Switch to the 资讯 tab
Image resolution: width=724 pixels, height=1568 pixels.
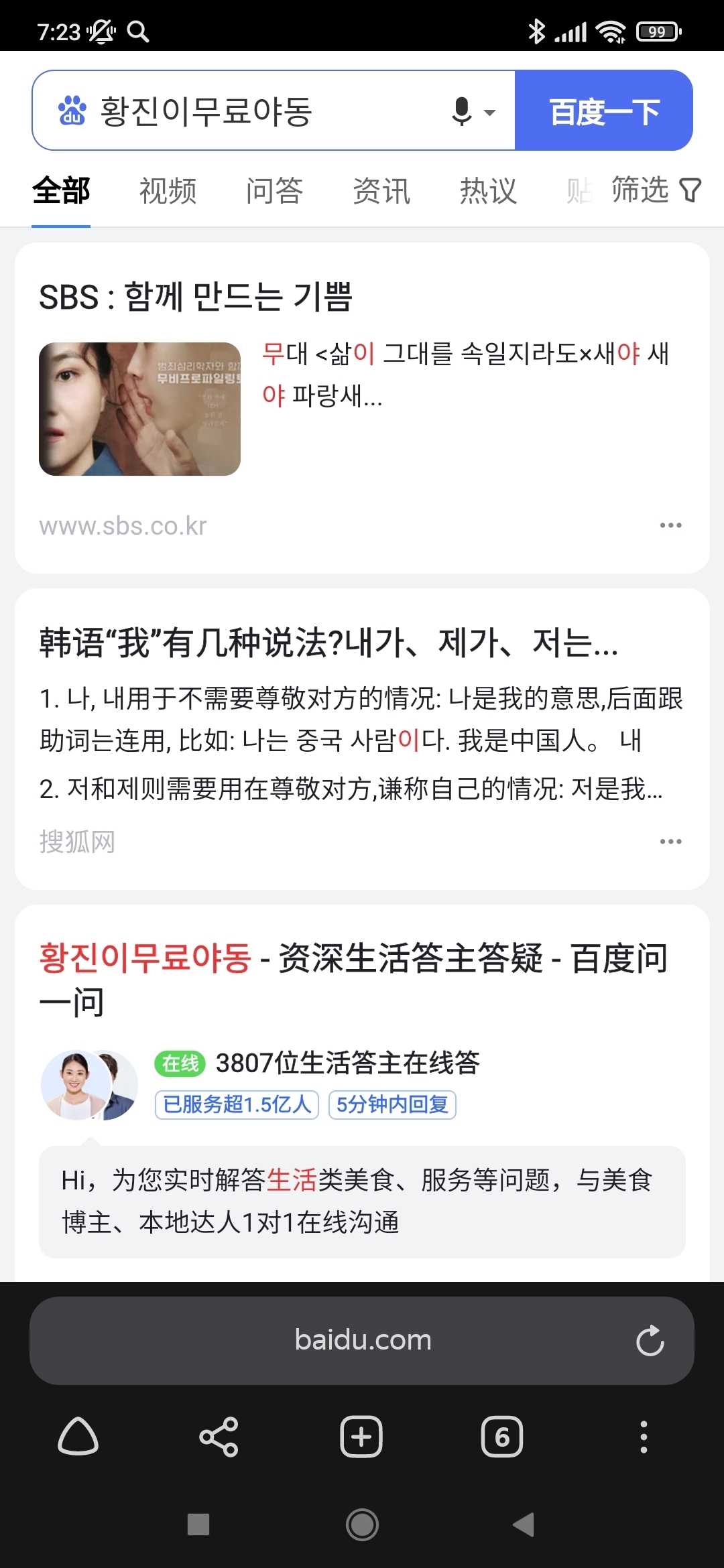(x=381, y=191)
